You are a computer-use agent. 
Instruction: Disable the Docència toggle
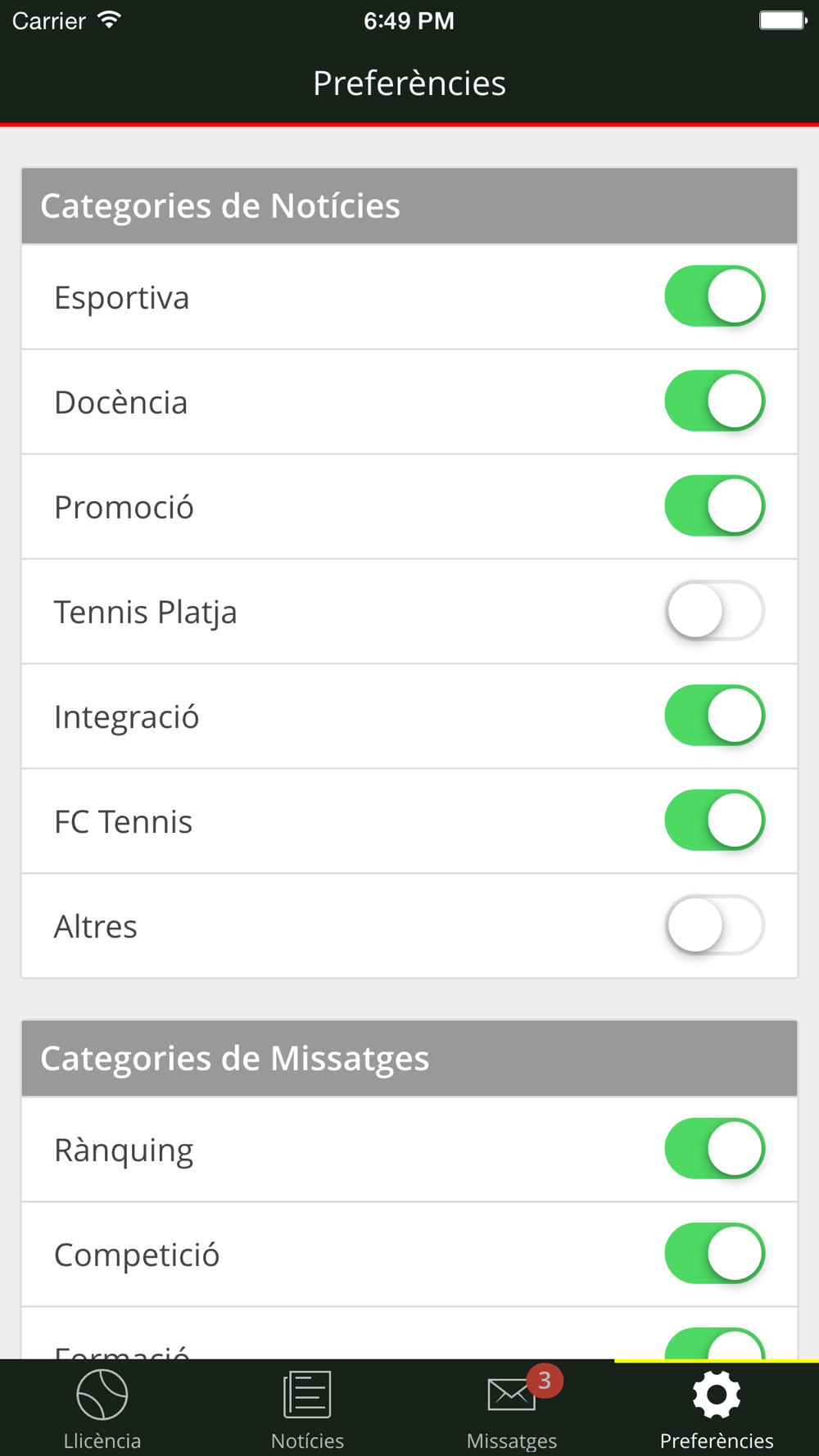714,401
